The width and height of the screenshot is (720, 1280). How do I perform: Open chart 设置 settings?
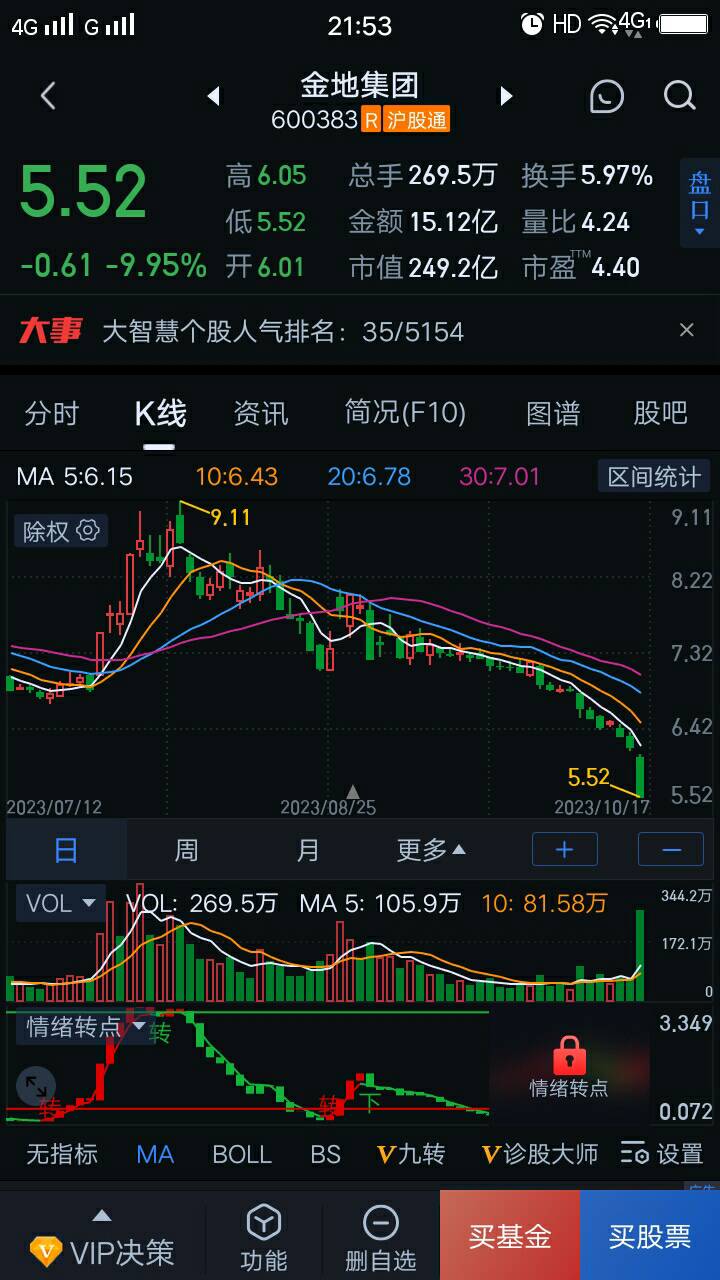661,1154
